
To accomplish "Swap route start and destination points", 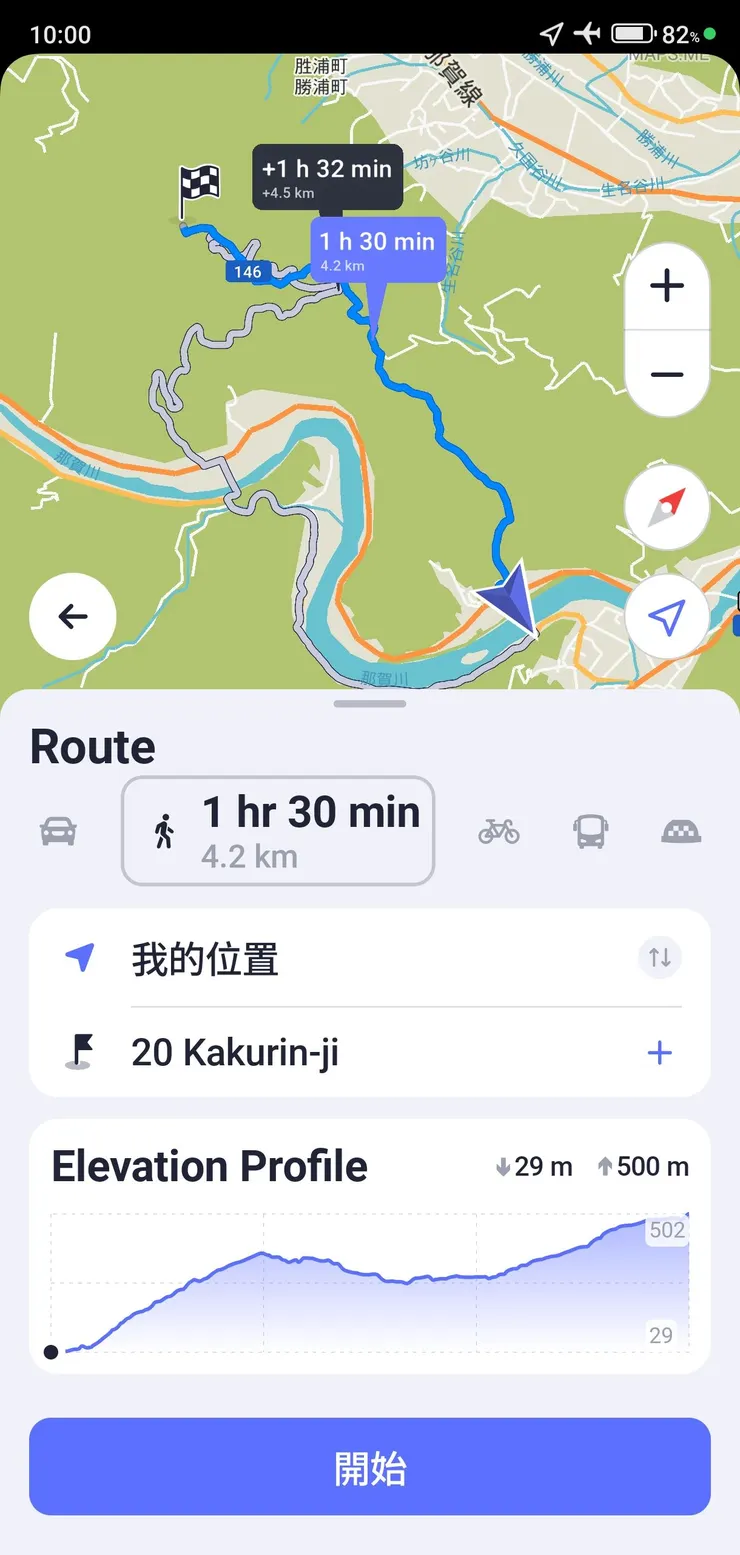I will click(658, 957).
